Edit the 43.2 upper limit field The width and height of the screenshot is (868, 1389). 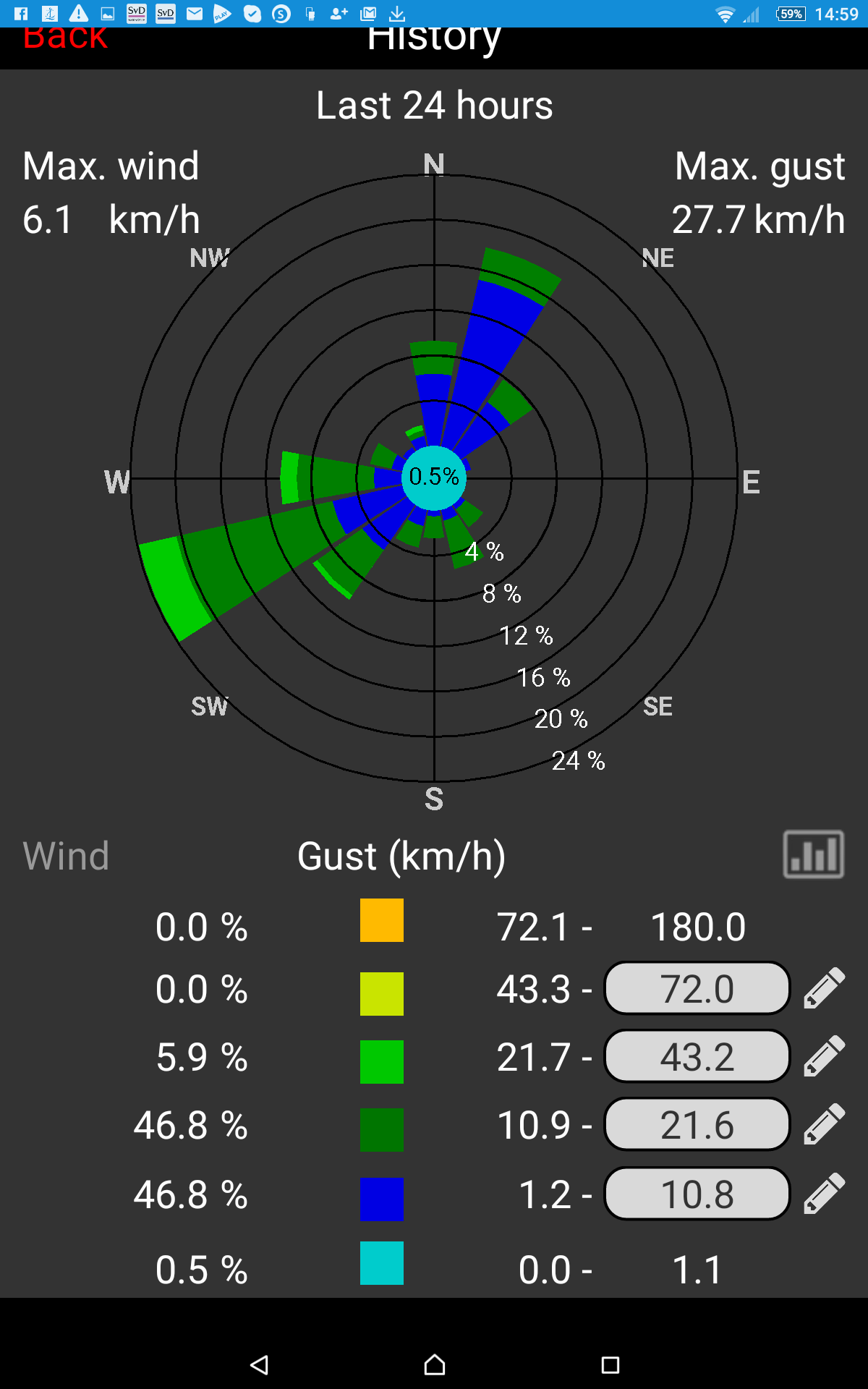(697, 1057)
